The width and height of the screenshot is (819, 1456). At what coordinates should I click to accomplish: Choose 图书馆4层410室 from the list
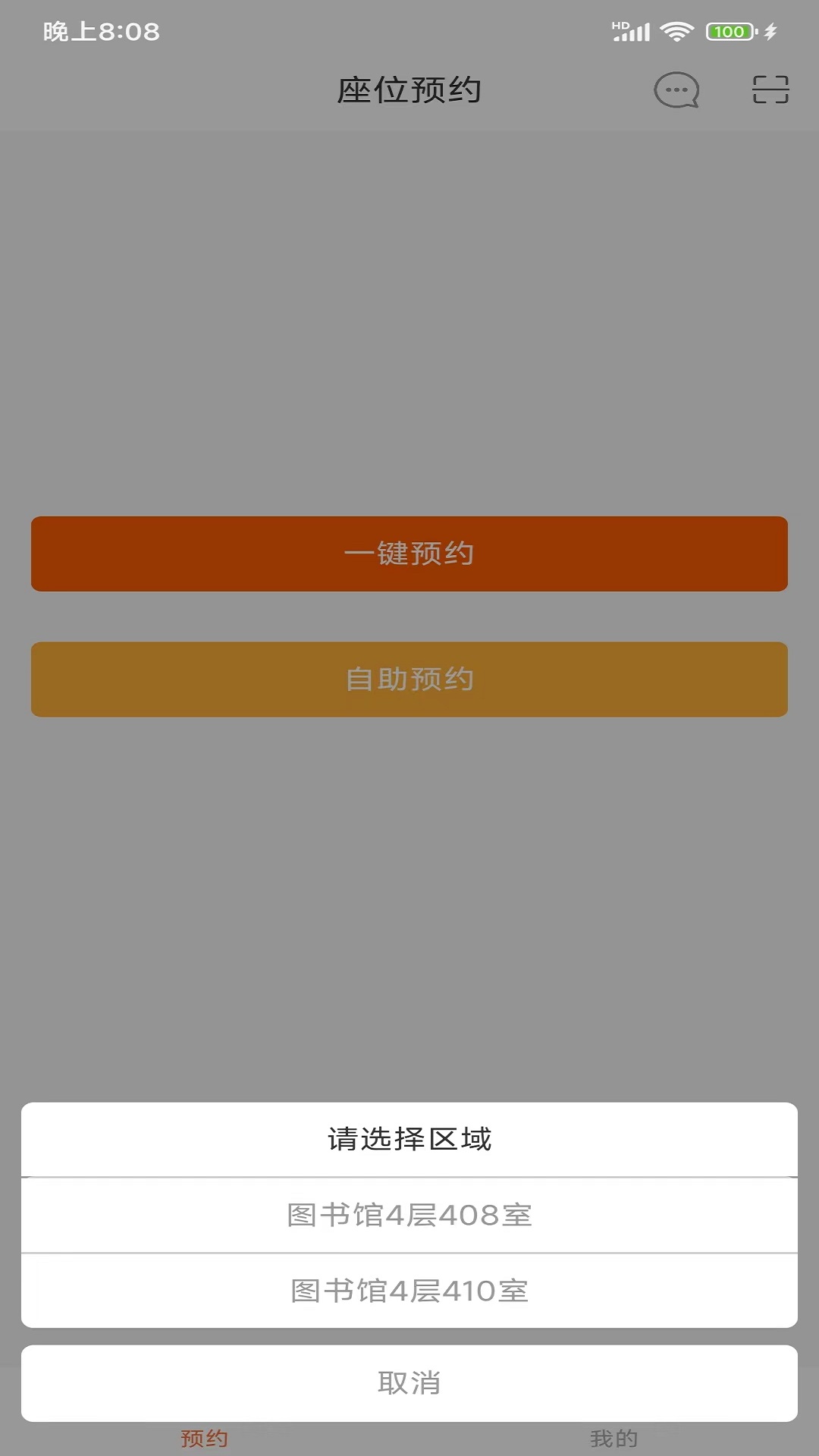click(409, 1291)
